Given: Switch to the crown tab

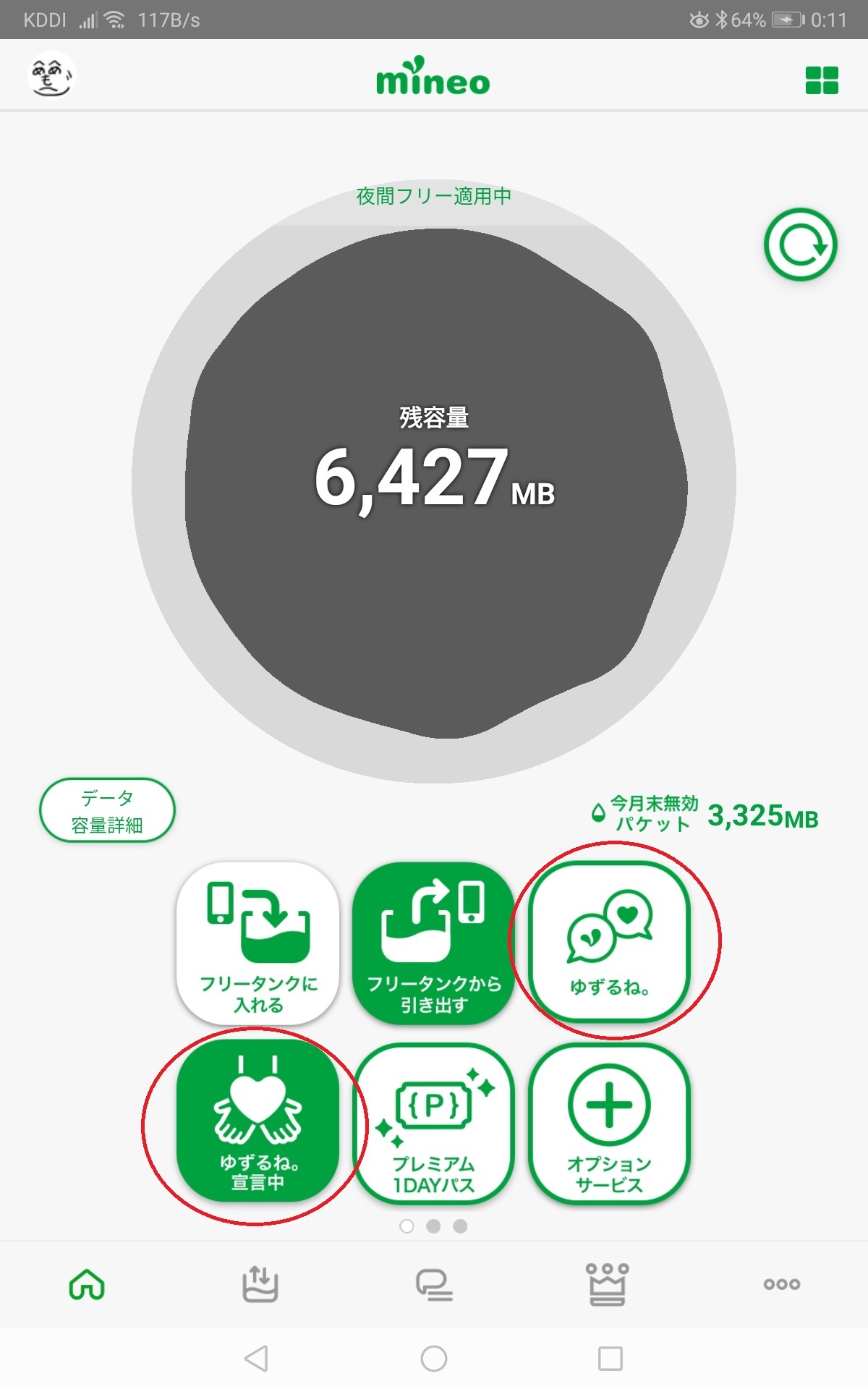Looking at the screenshot, I should (x=608, y=1285).
